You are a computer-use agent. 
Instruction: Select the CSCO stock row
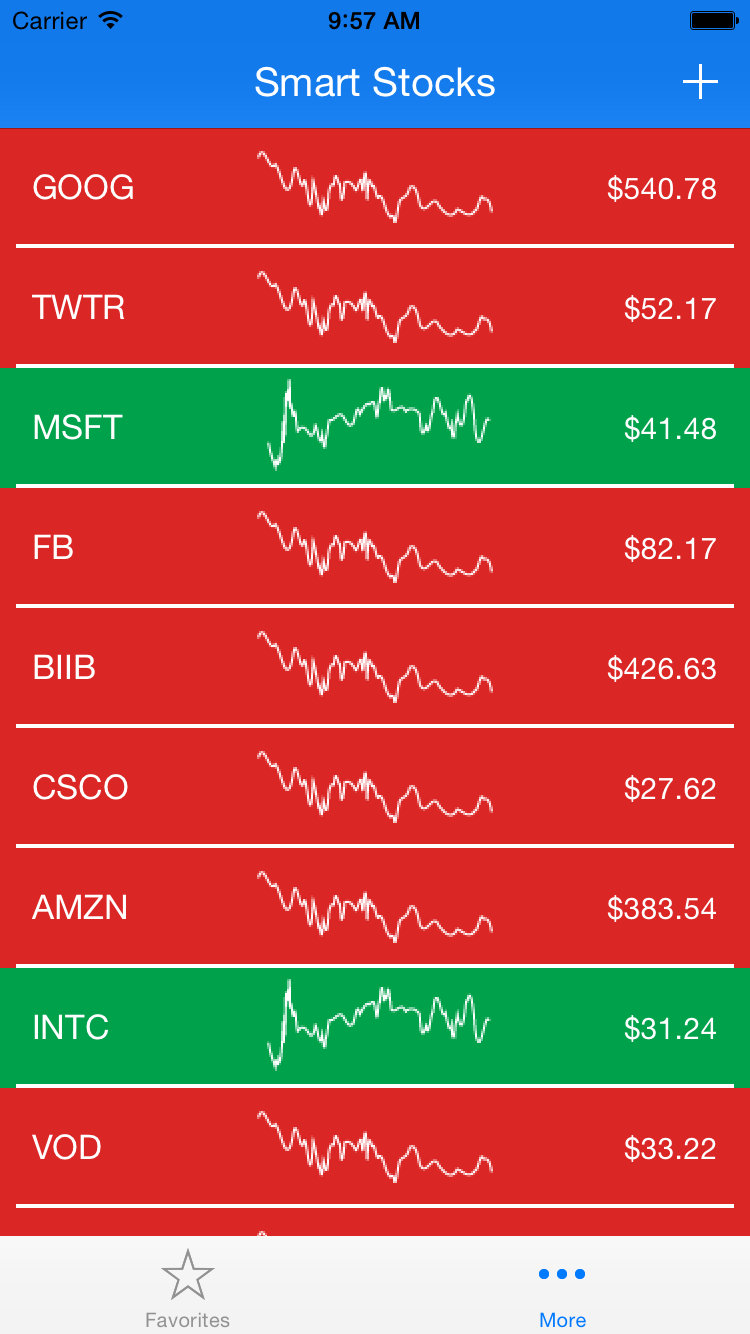click(375, 787)
